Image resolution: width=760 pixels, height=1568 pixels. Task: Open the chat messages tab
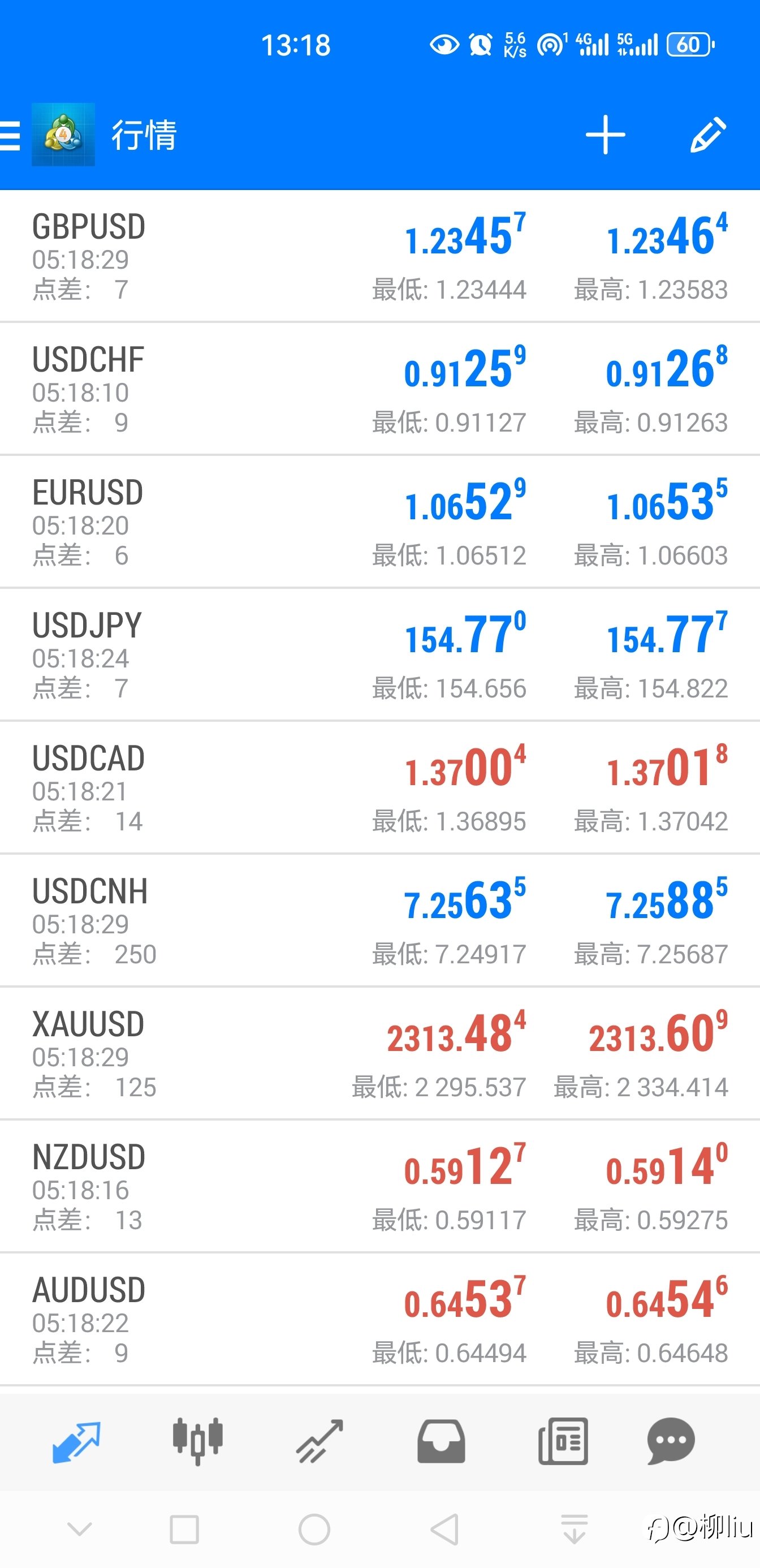671,1441
